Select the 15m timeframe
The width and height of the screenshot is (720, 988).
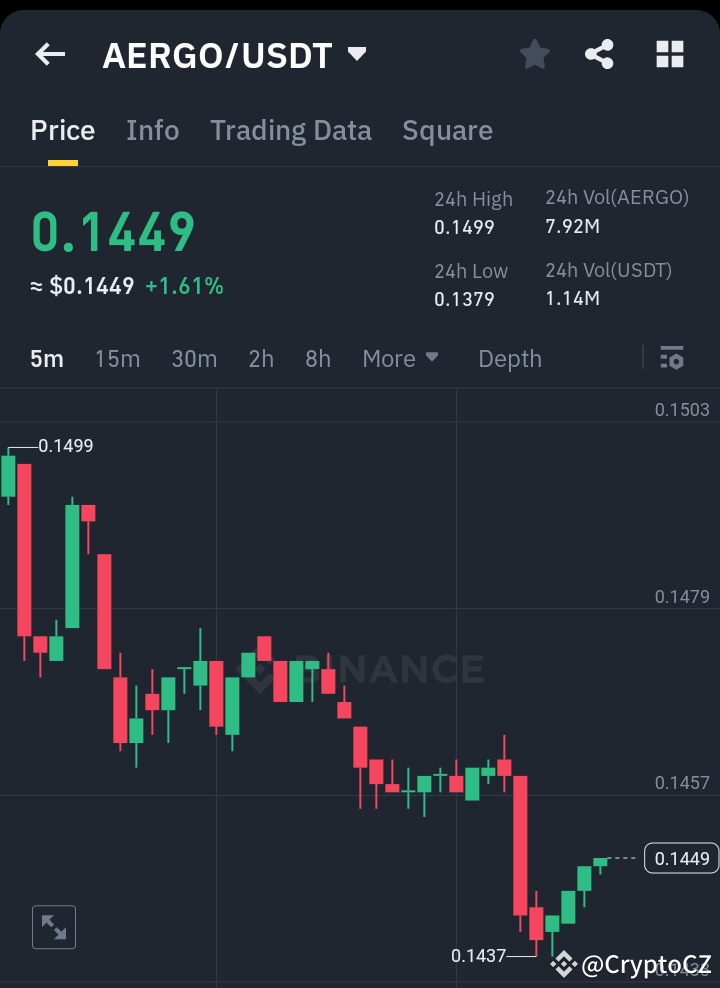coord(117,358)
